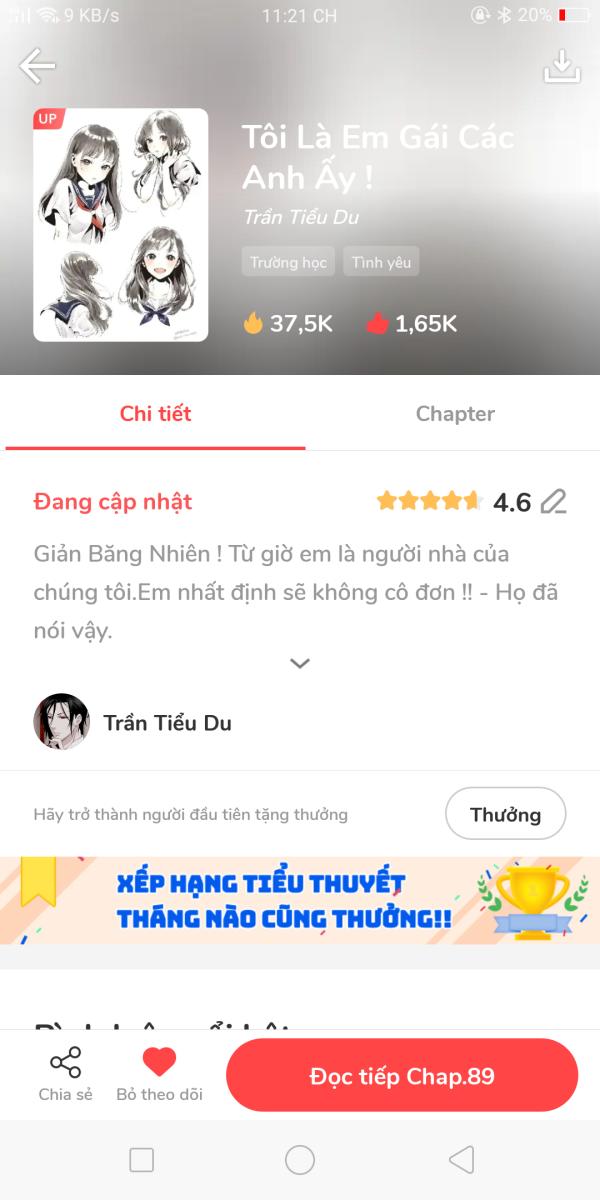Open recent apps from navigation bar

[142, 1160]
